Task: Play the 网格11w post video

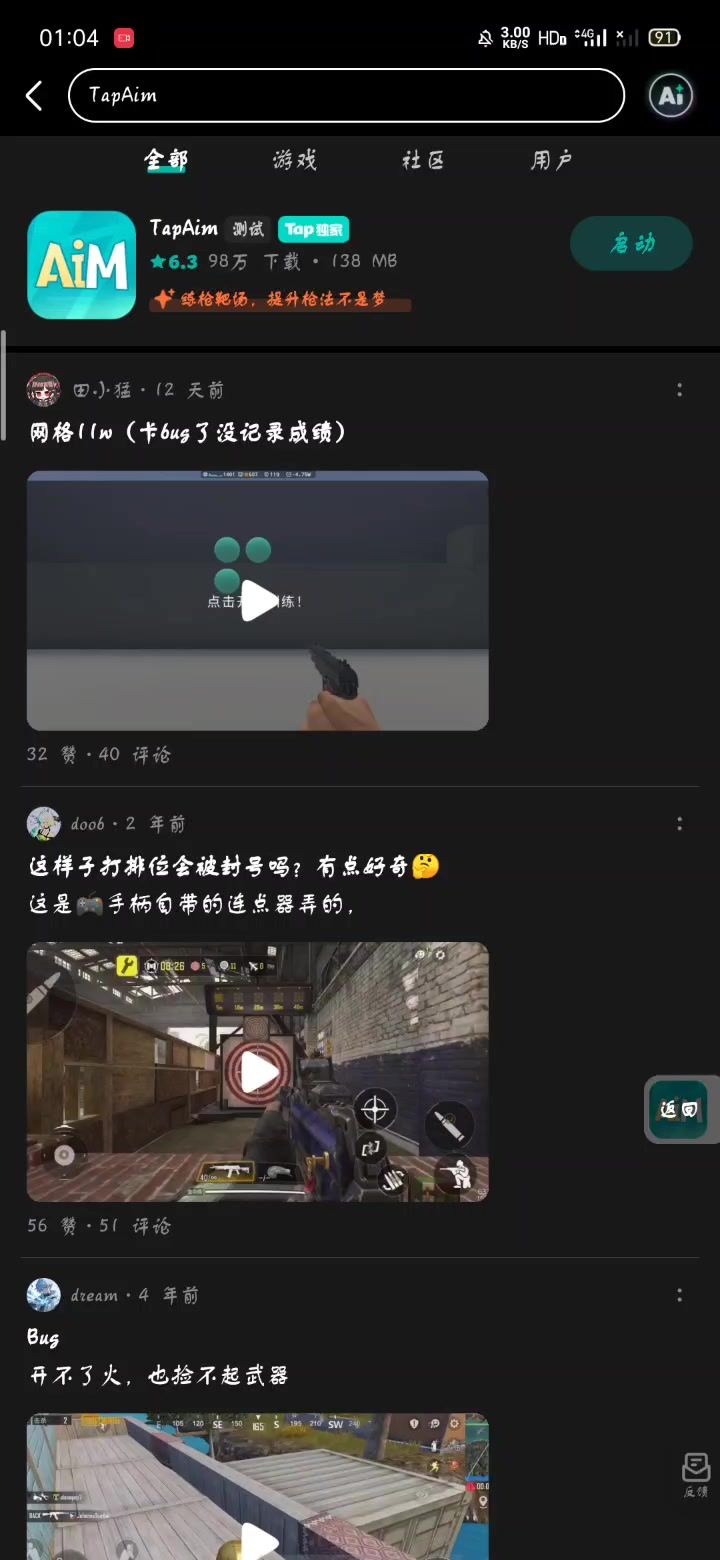Action: (258, 601)
